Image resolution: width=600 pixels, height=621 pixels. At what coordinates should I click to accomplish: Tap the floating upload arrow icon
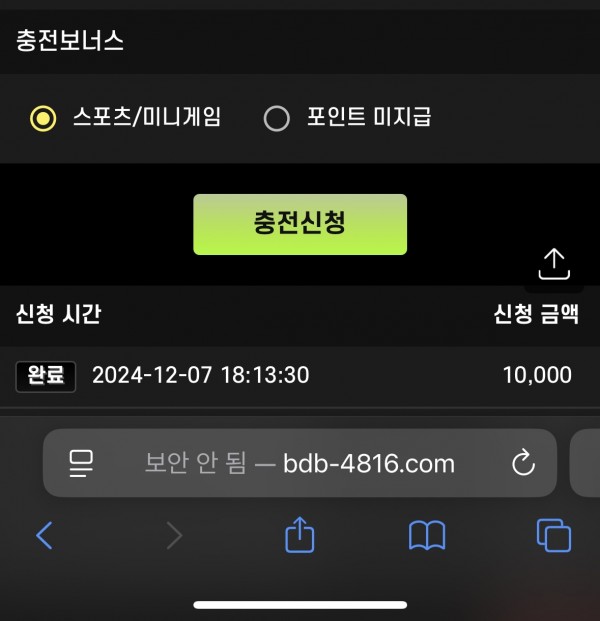point(553,263)
